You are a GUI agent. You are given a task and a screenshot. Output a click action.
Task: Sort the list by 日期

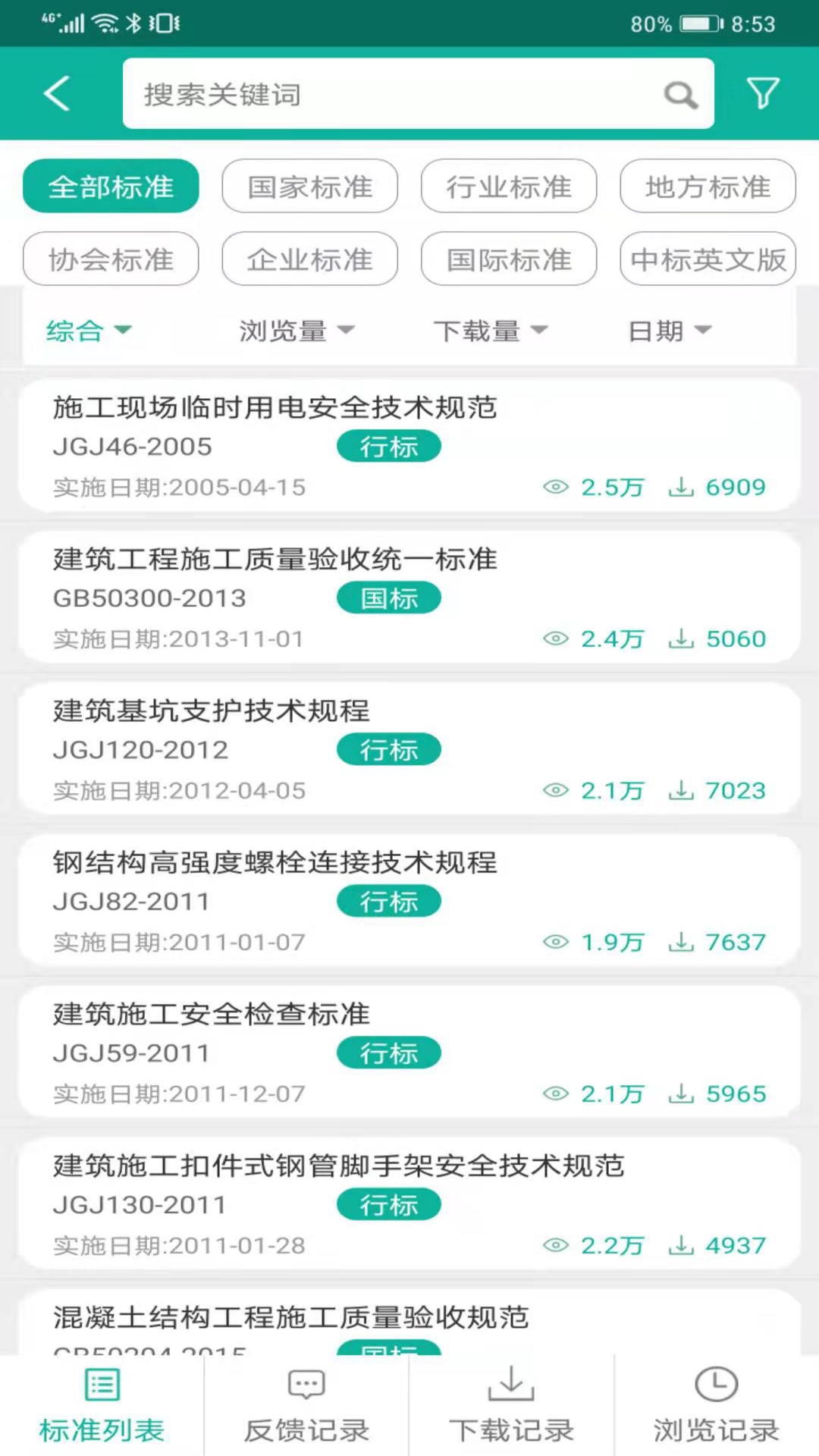click(669, 331)
